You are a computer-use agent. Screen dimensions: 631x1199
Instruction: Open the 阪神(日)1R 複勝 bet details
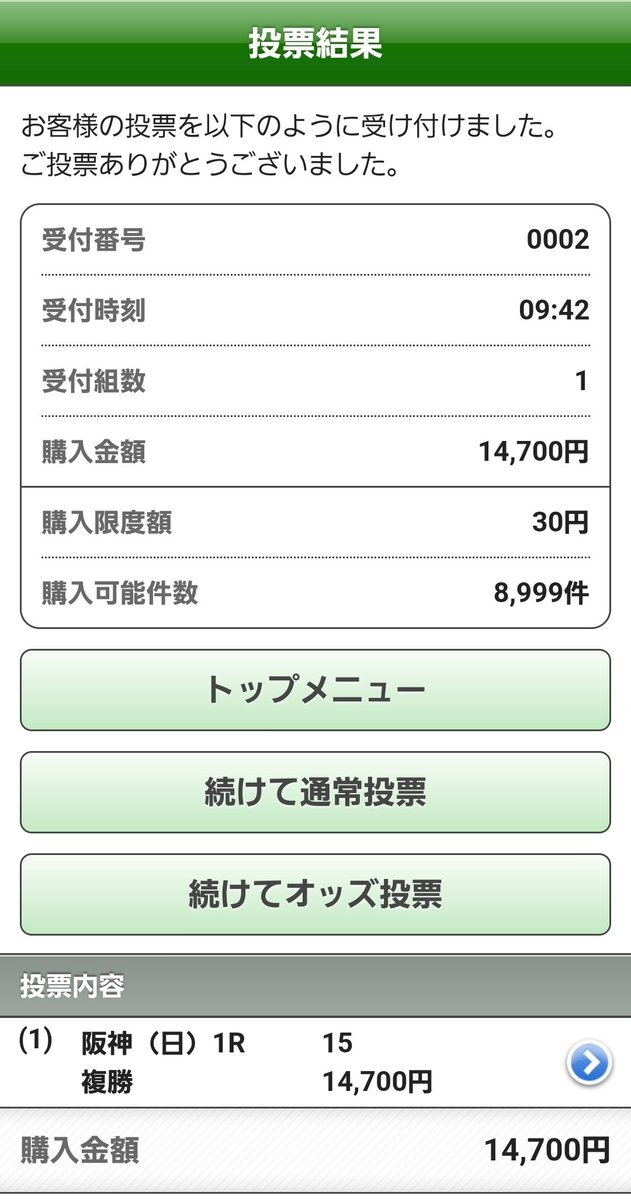click(589, 1063)
